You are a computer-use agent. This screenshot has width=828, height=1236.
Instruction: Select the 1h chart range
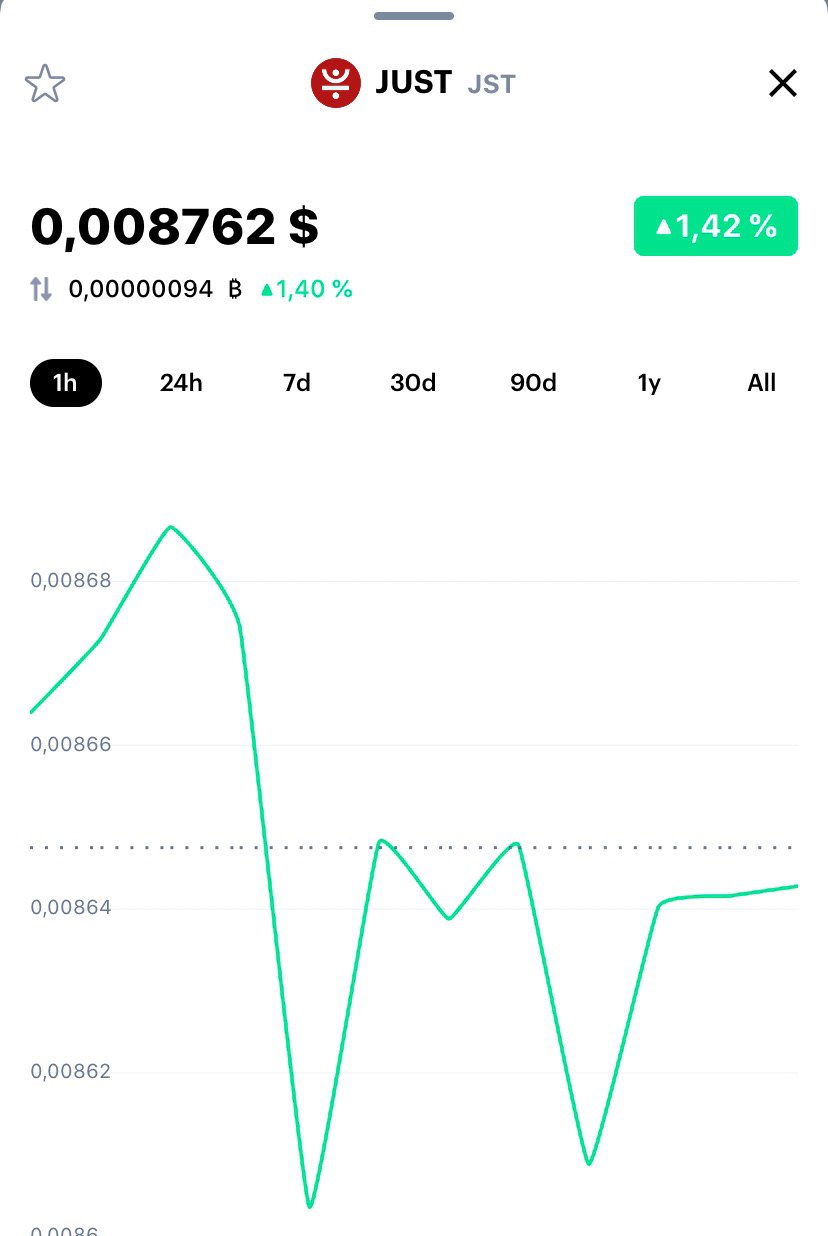click(66, 383)
